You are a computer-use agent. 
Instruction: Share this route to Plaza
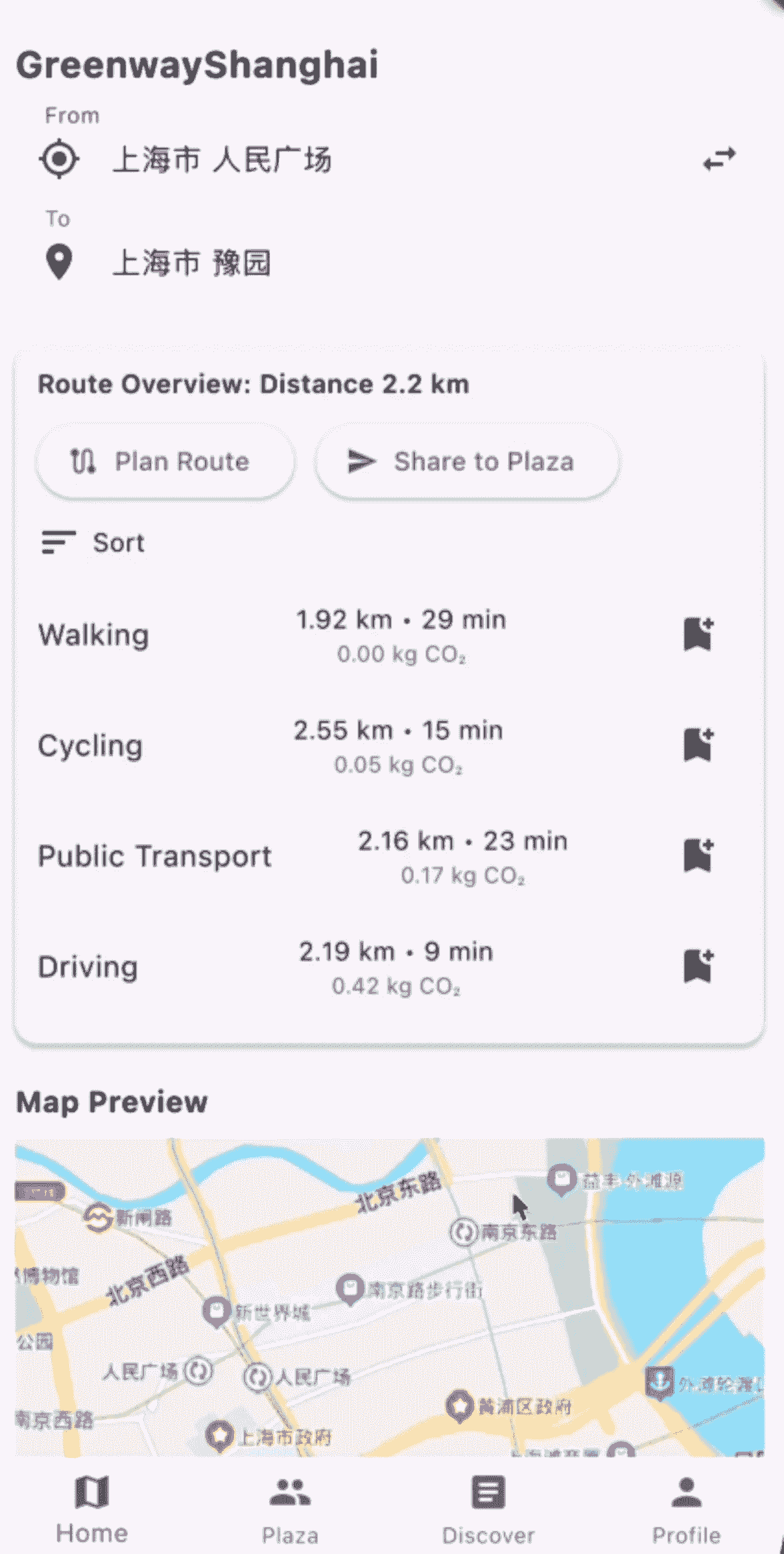click(x=466, y=461)
